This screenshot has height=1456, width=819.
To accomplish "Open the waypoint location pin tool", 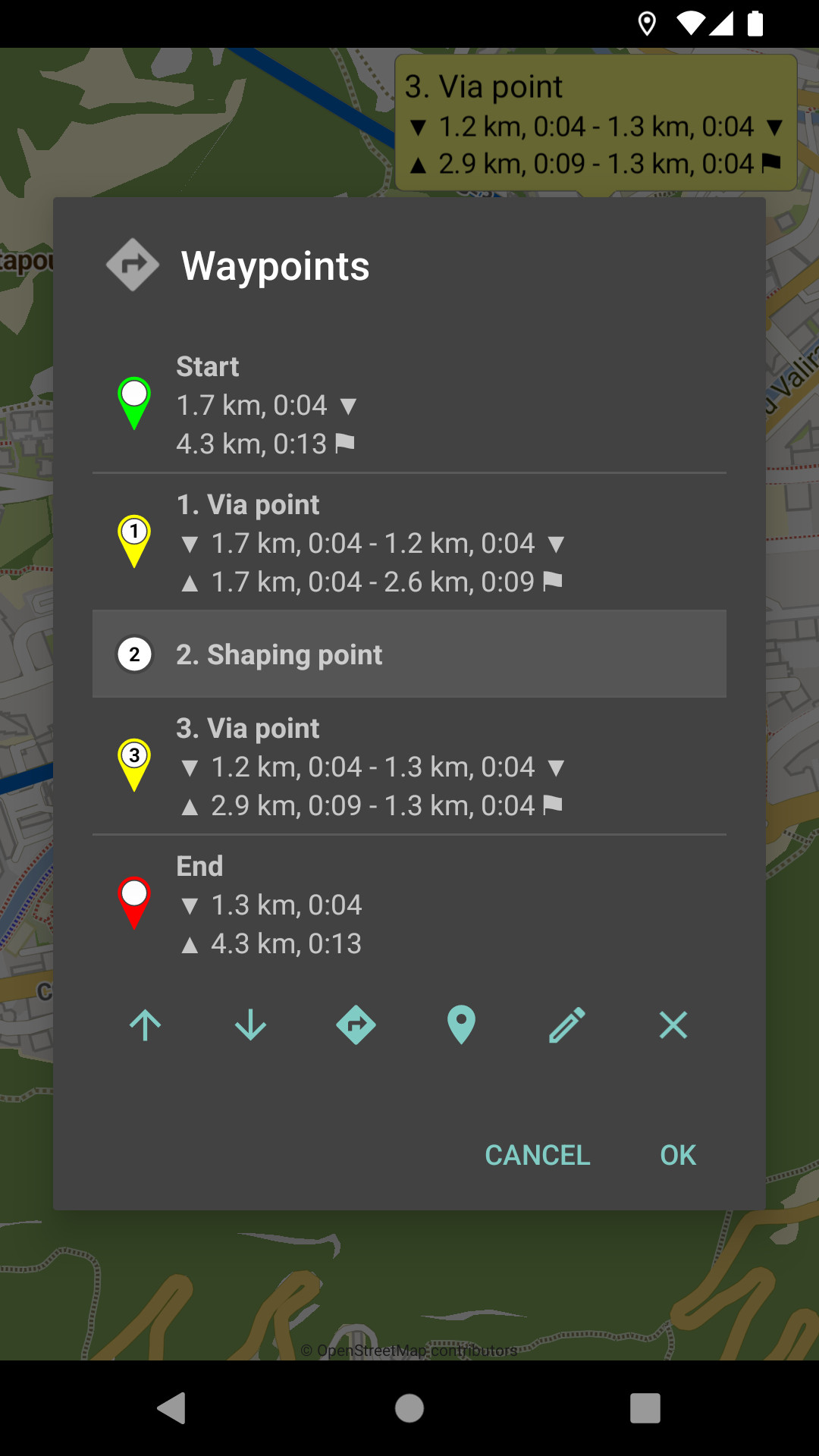I will point(461,1025).
